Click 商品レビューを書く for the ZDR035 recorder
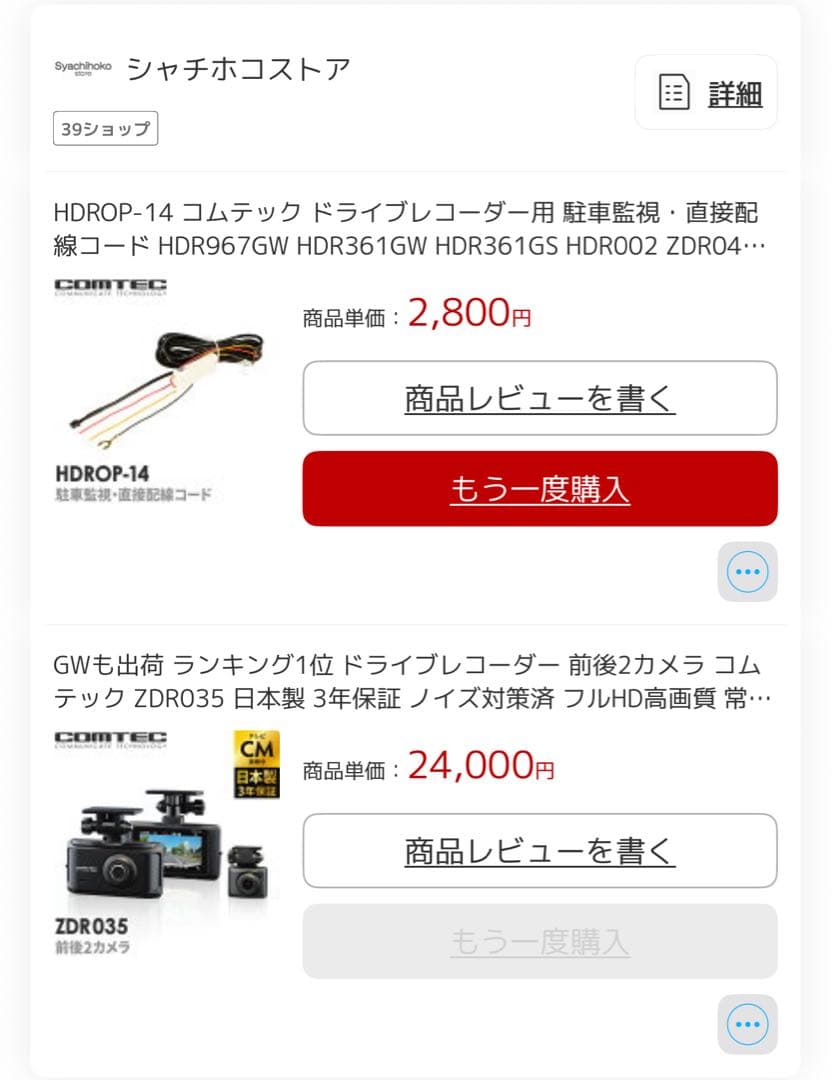The width and height of the screenshot is (832, 1080). pos(540,851)
